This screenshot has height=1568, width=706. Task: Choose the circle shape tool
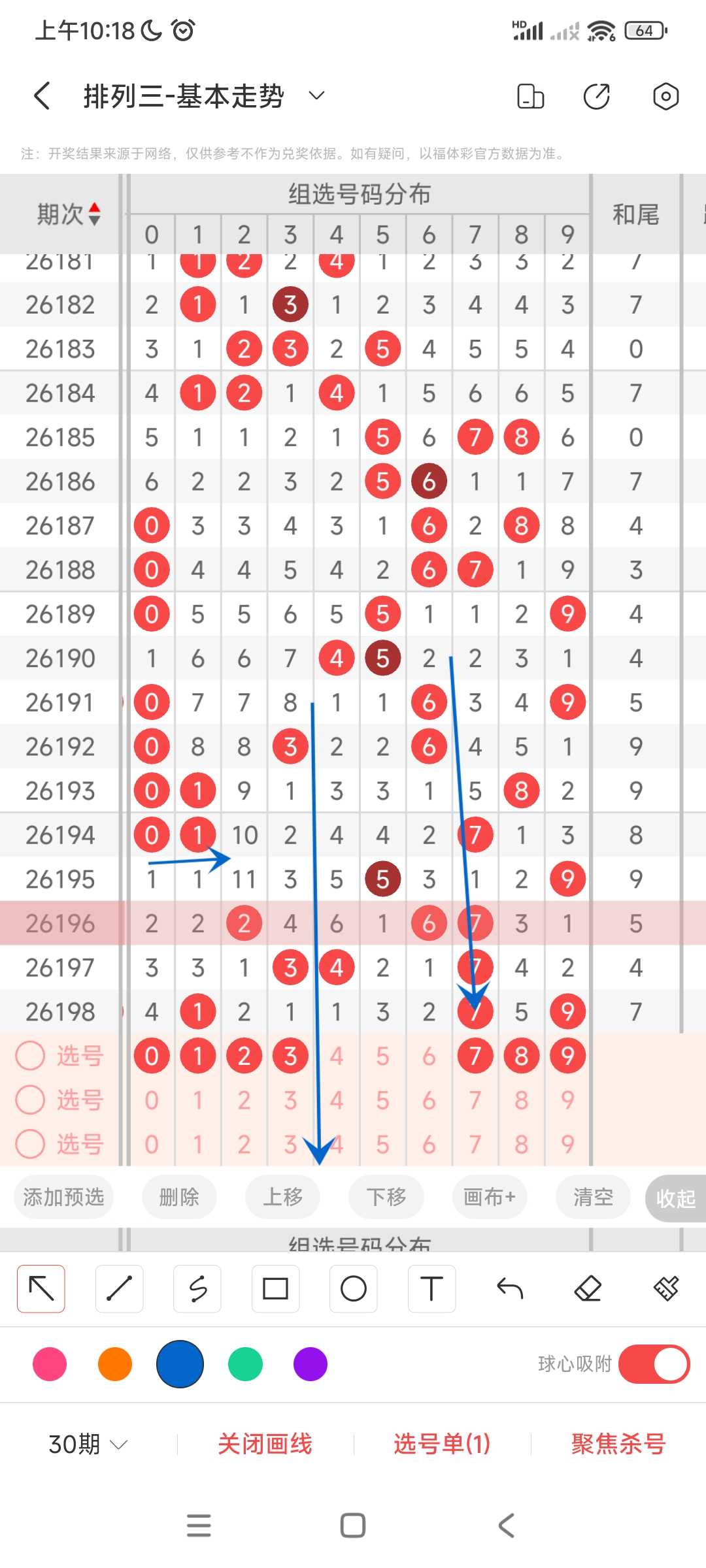point(354,1288)
